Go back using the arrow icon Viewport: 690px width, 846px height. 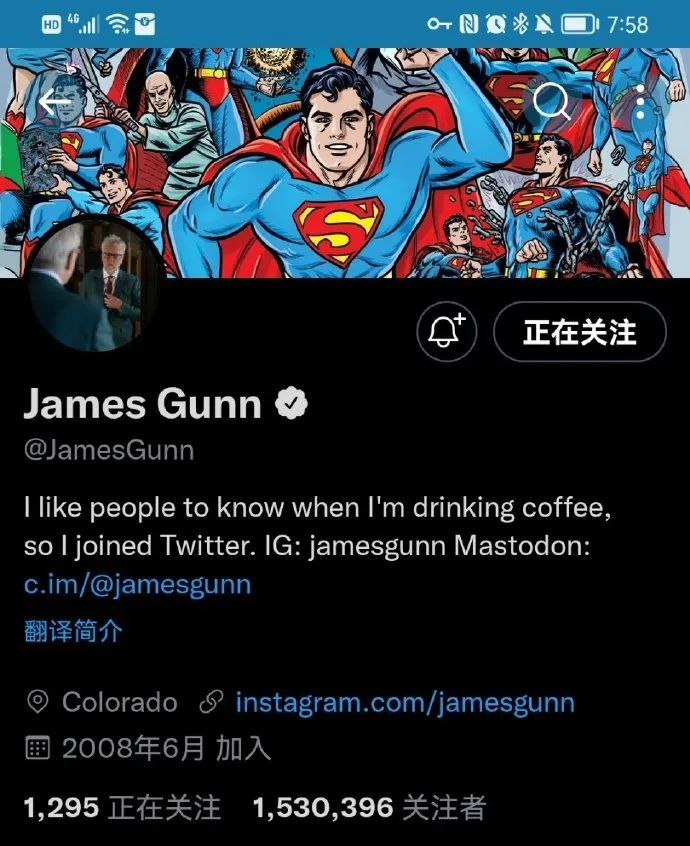pos(54,100)
